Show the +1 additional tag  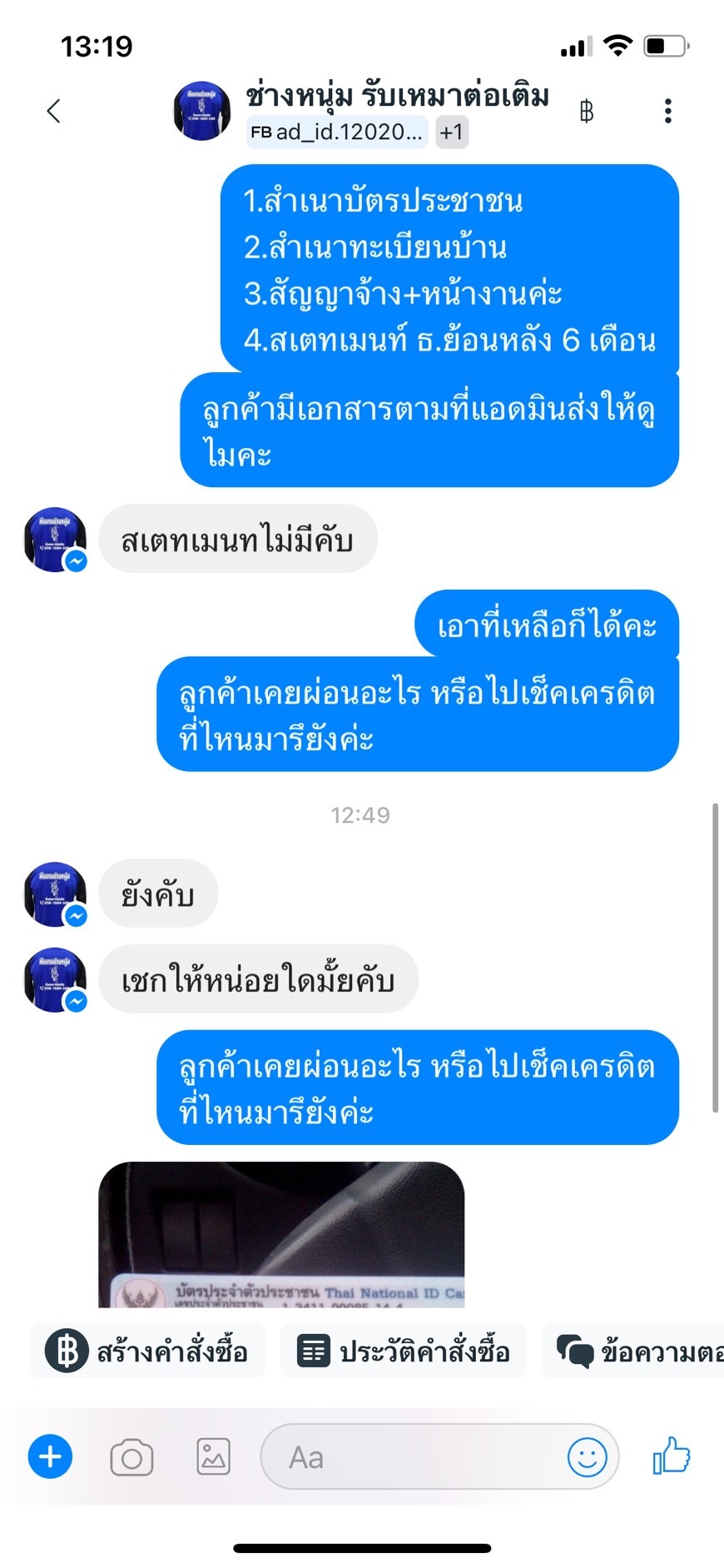[452, 132]
